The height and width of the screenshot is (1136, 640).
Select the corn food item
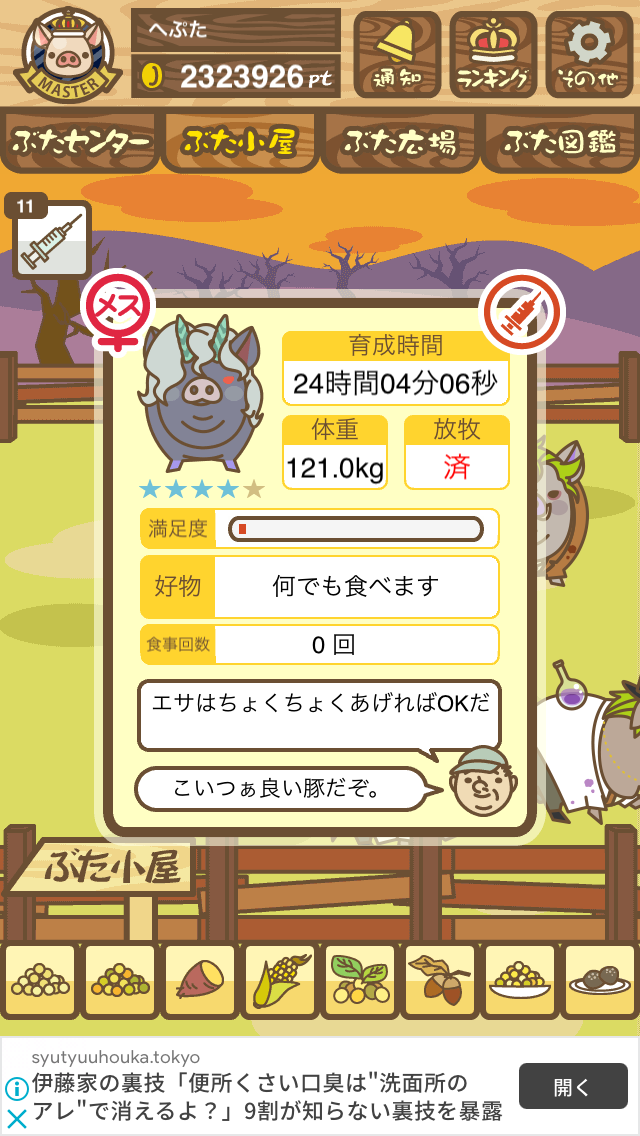280,981
